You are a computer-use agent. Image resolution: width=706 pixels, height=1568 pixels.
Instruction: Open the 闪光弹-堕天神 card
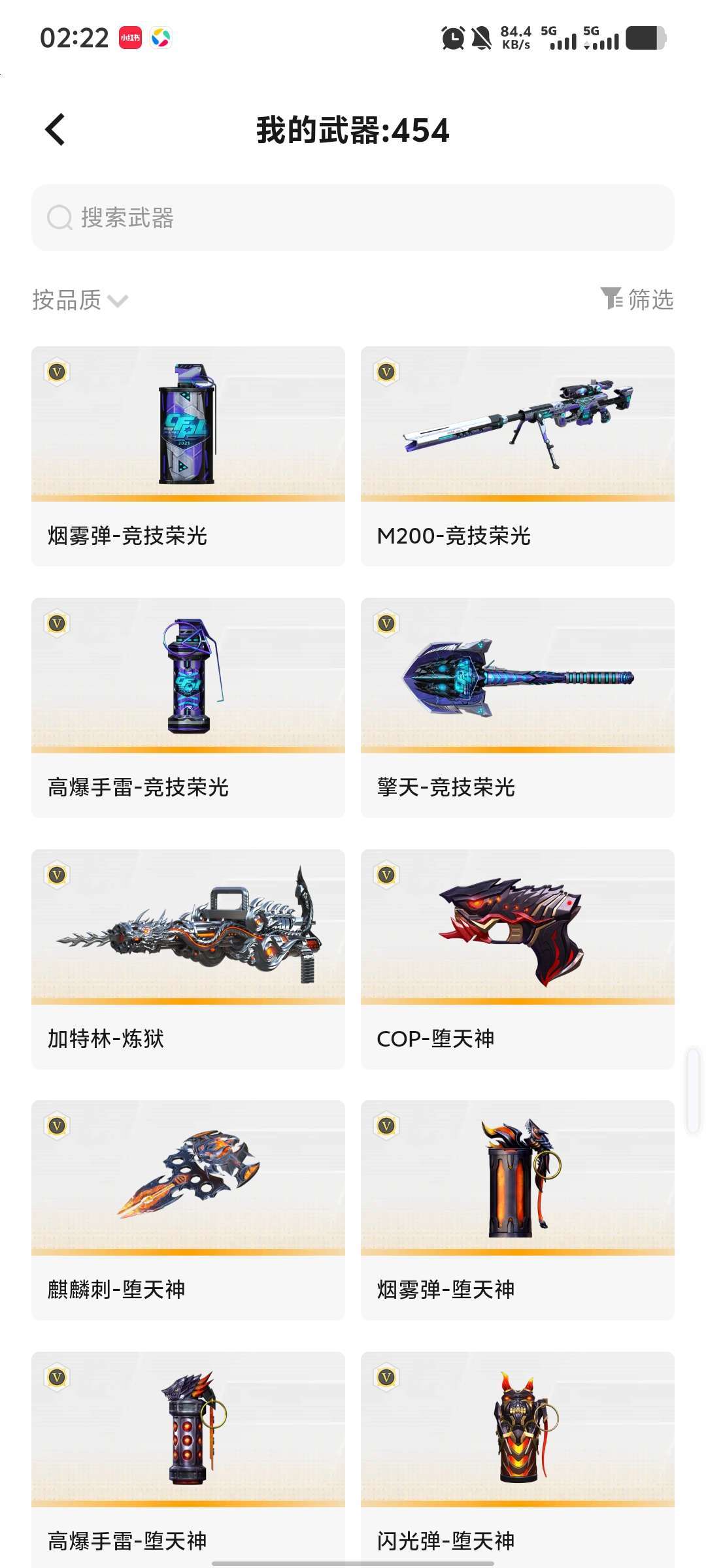coord(517,1457)
